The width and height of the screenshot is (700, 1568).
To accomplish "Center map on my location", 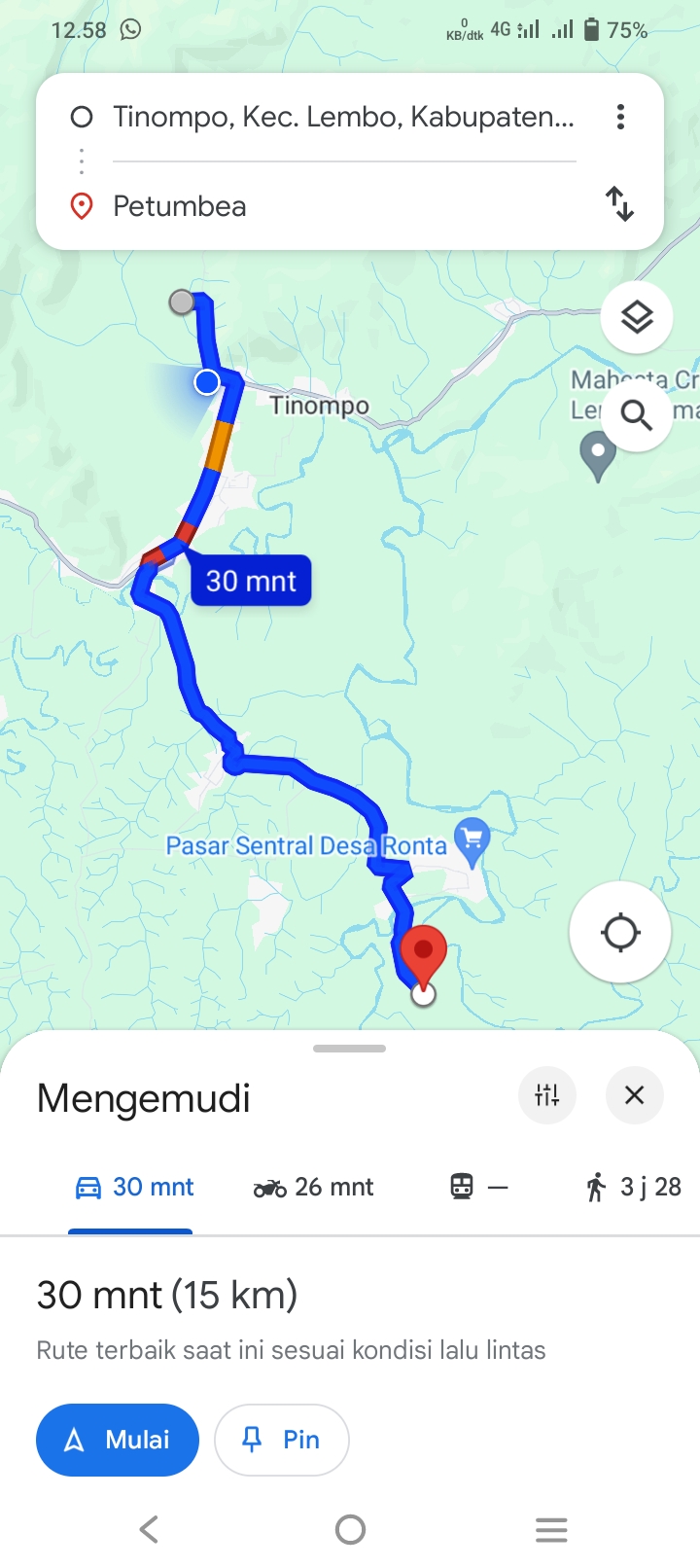I will point(620,932).
